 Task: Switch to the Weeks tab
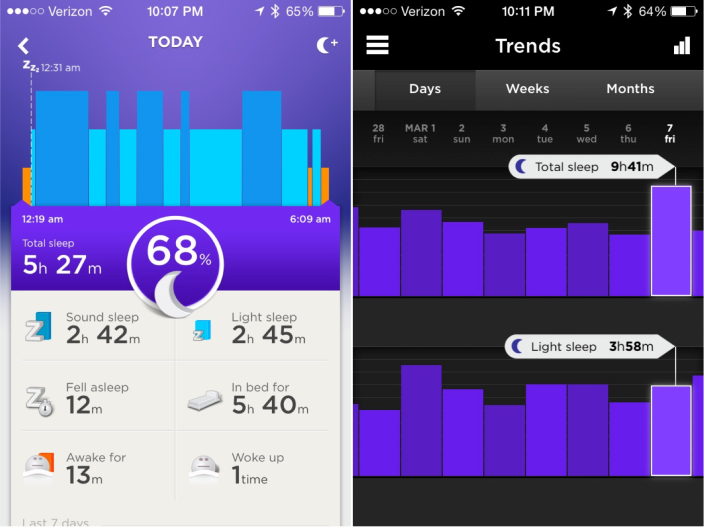pyautogui.click(x=527, y=89)
